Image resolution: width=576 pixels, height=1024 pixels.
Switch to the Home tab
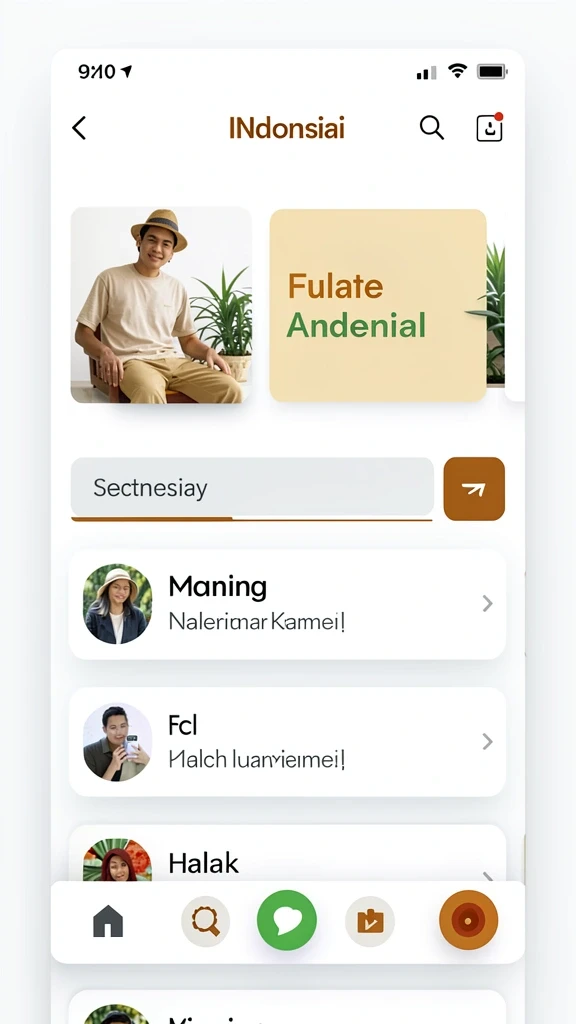click(x=108, y=921)
